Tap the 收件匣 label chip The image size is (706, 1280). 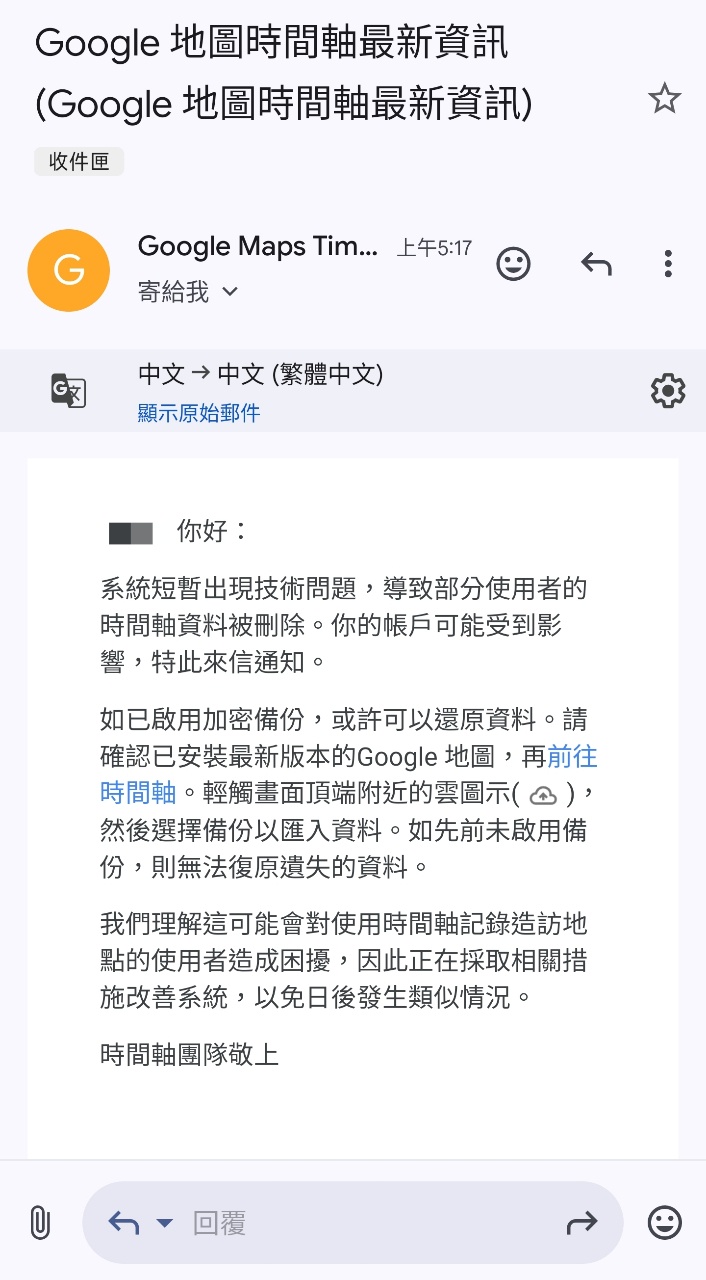coord(79,161)
